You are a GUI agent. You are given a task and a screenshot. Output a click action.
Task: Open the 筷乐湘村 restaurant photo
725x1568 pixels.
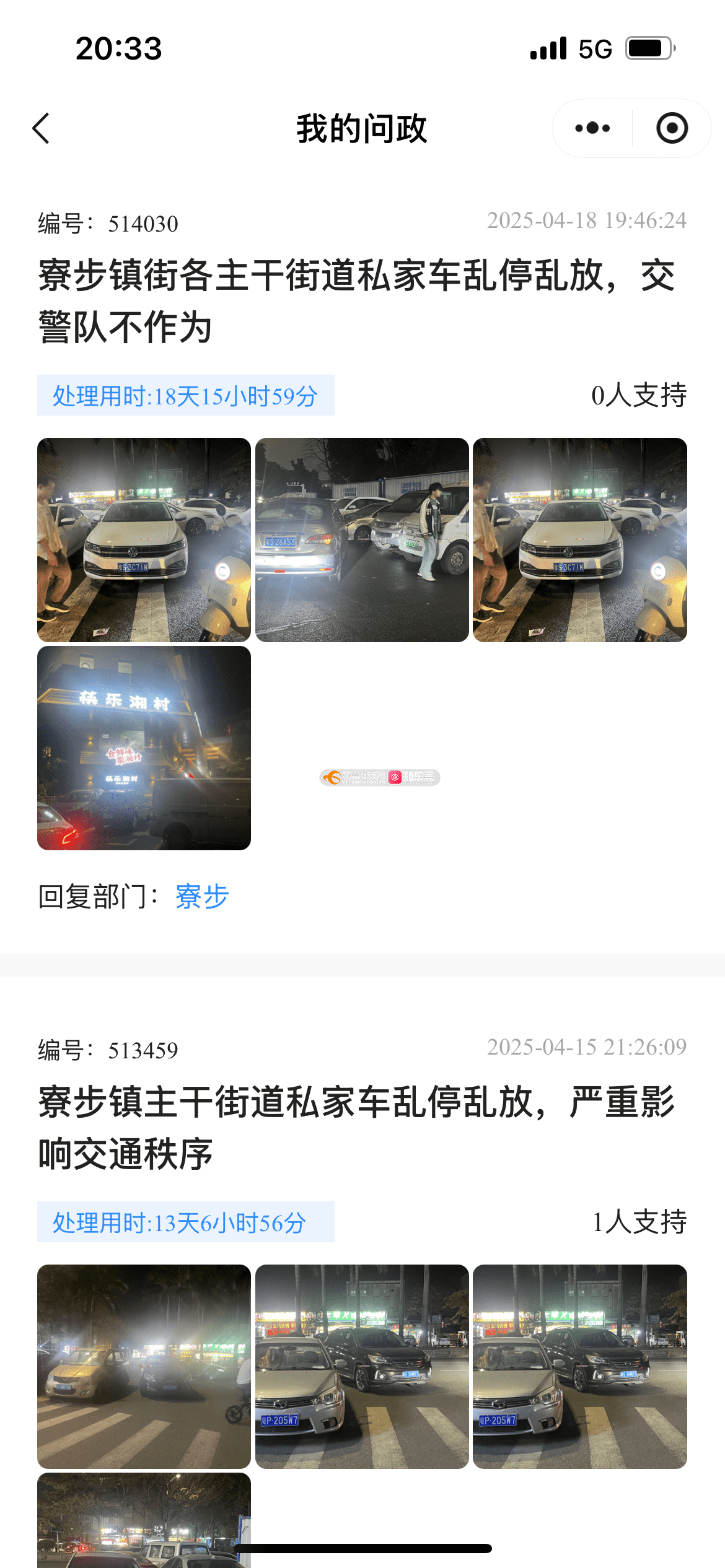[144, 748]
